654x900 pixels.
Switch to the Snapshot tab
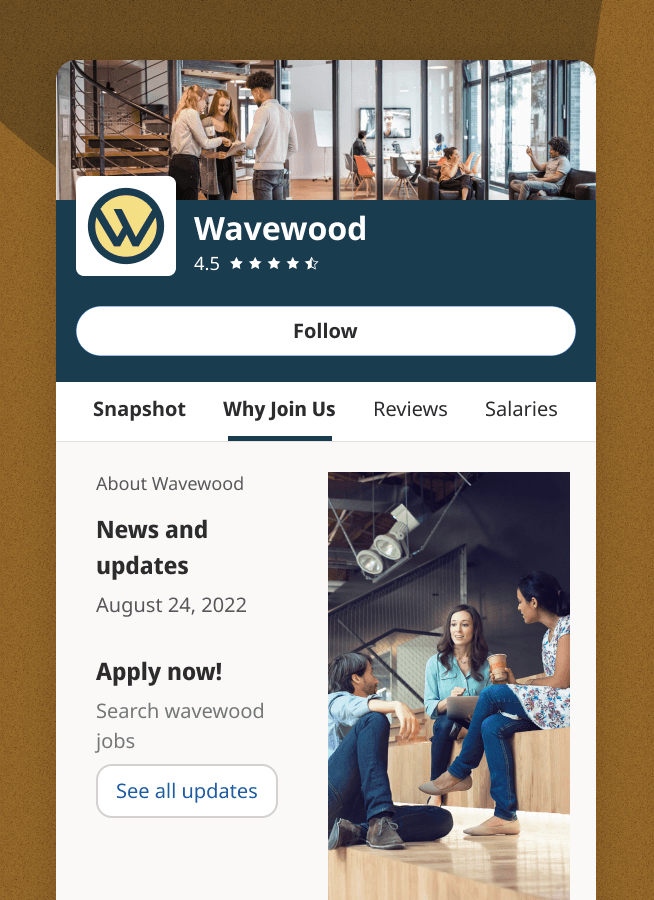click(x=139, y=409)
